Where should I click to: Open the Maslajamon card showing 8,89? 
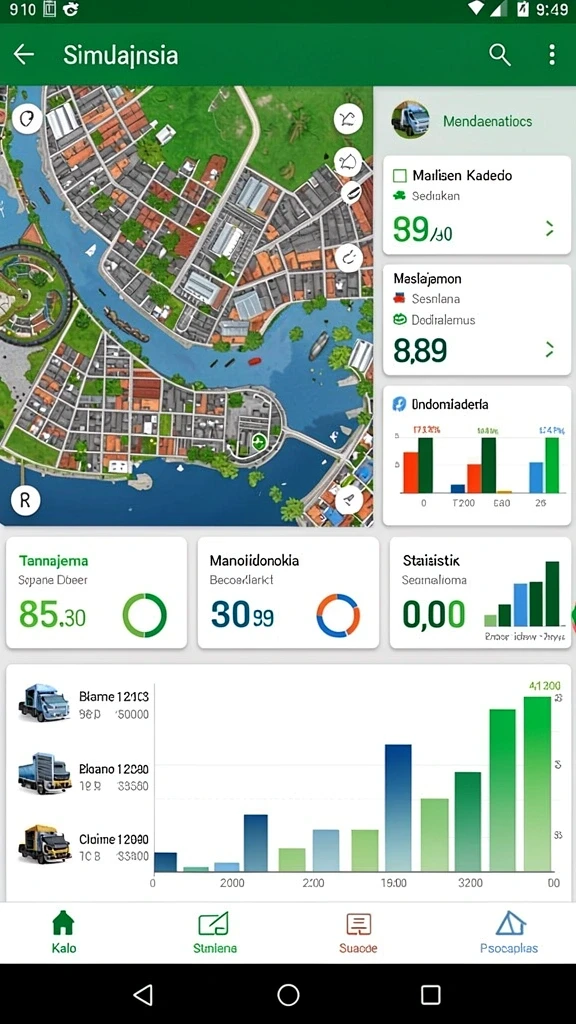[x=477, y=320]
